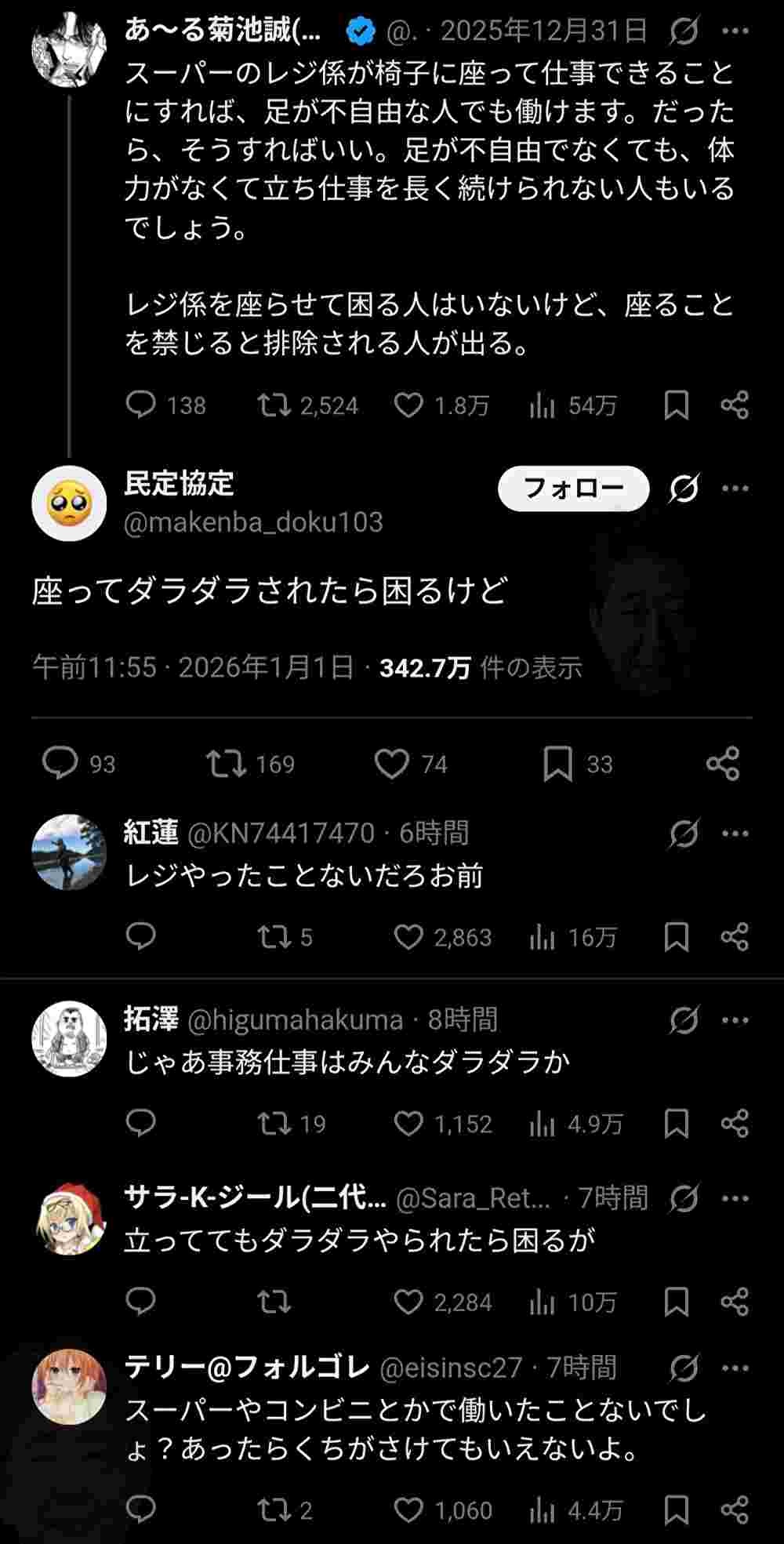Like 拓澤's reply about 事務仕事
Screen dimensions: 784x1544
(x=408, y=1124)
